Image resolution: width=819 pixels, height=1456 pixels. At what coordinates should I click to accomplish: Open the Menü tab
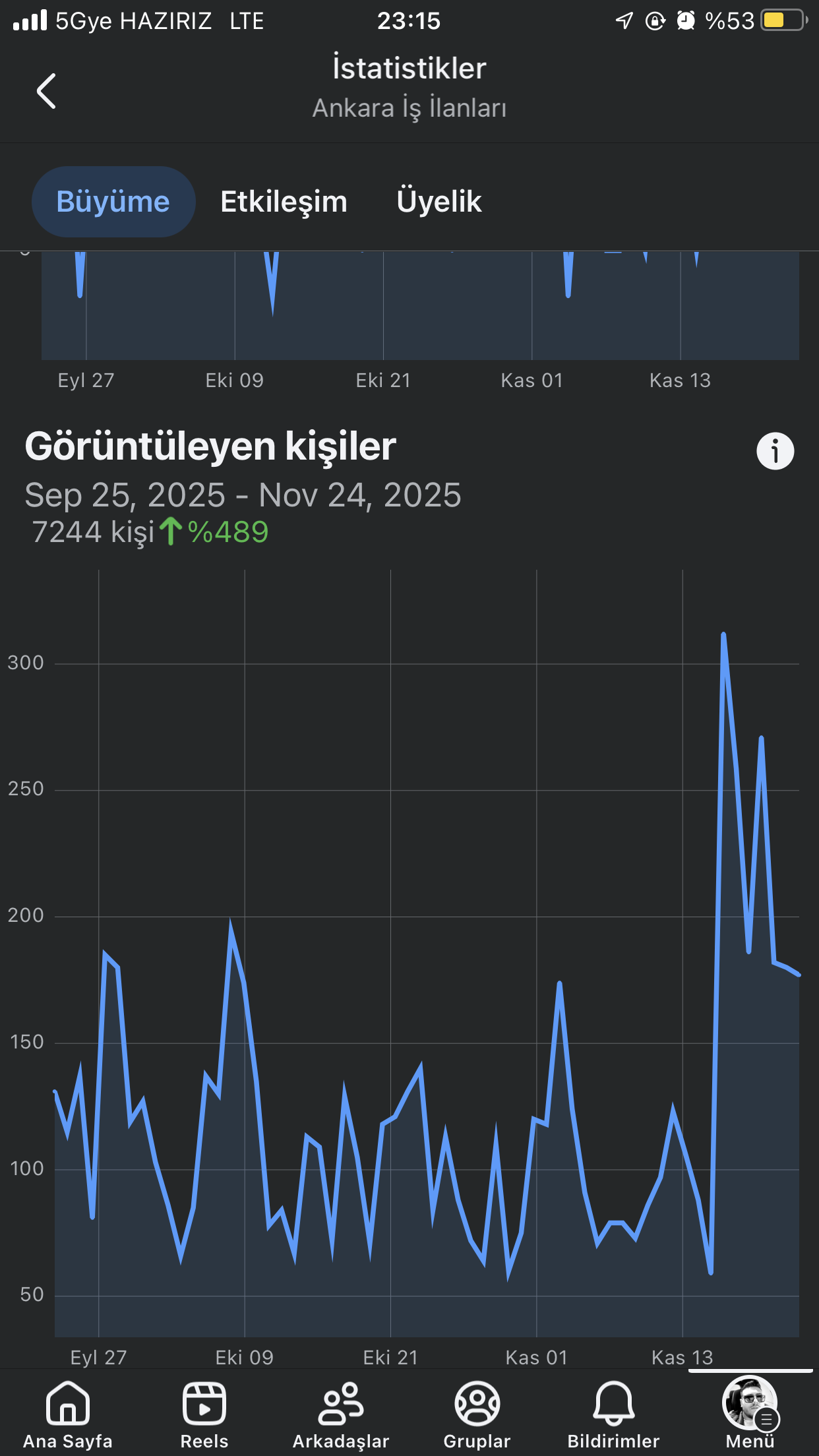point(750,1415)
